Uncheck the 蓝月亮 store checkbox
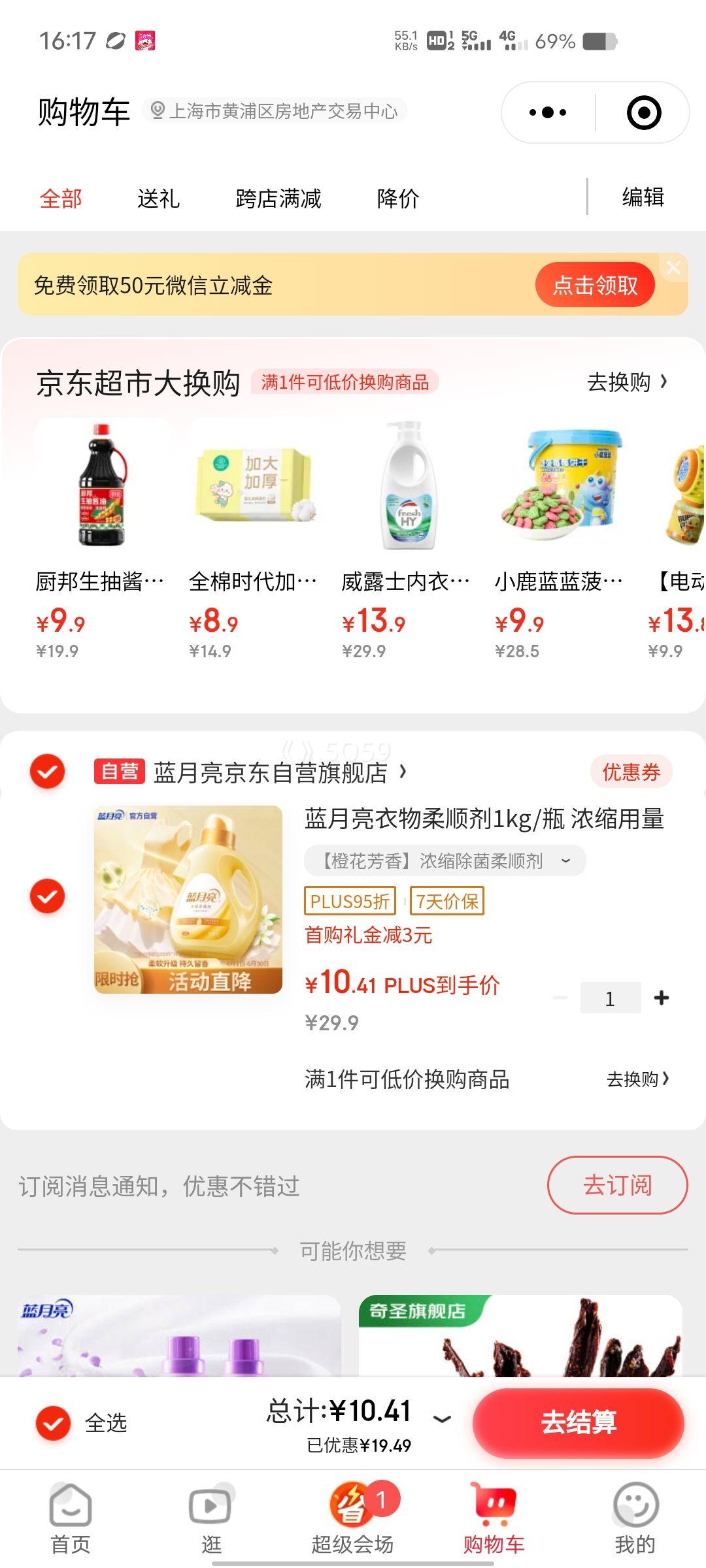 coord(48,772)
